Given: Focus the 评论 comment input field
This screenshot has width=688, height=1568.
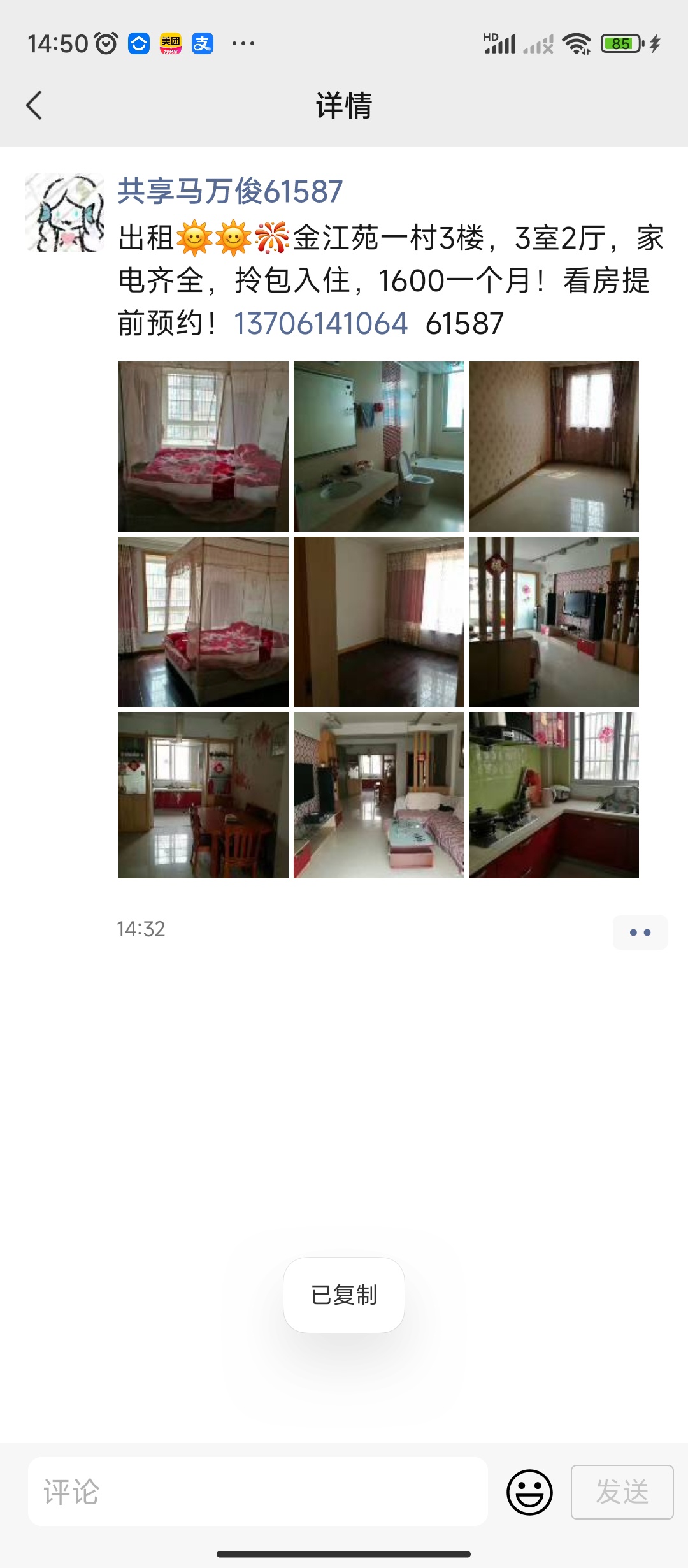Looking at the screenshot, I should [258, 1492].
